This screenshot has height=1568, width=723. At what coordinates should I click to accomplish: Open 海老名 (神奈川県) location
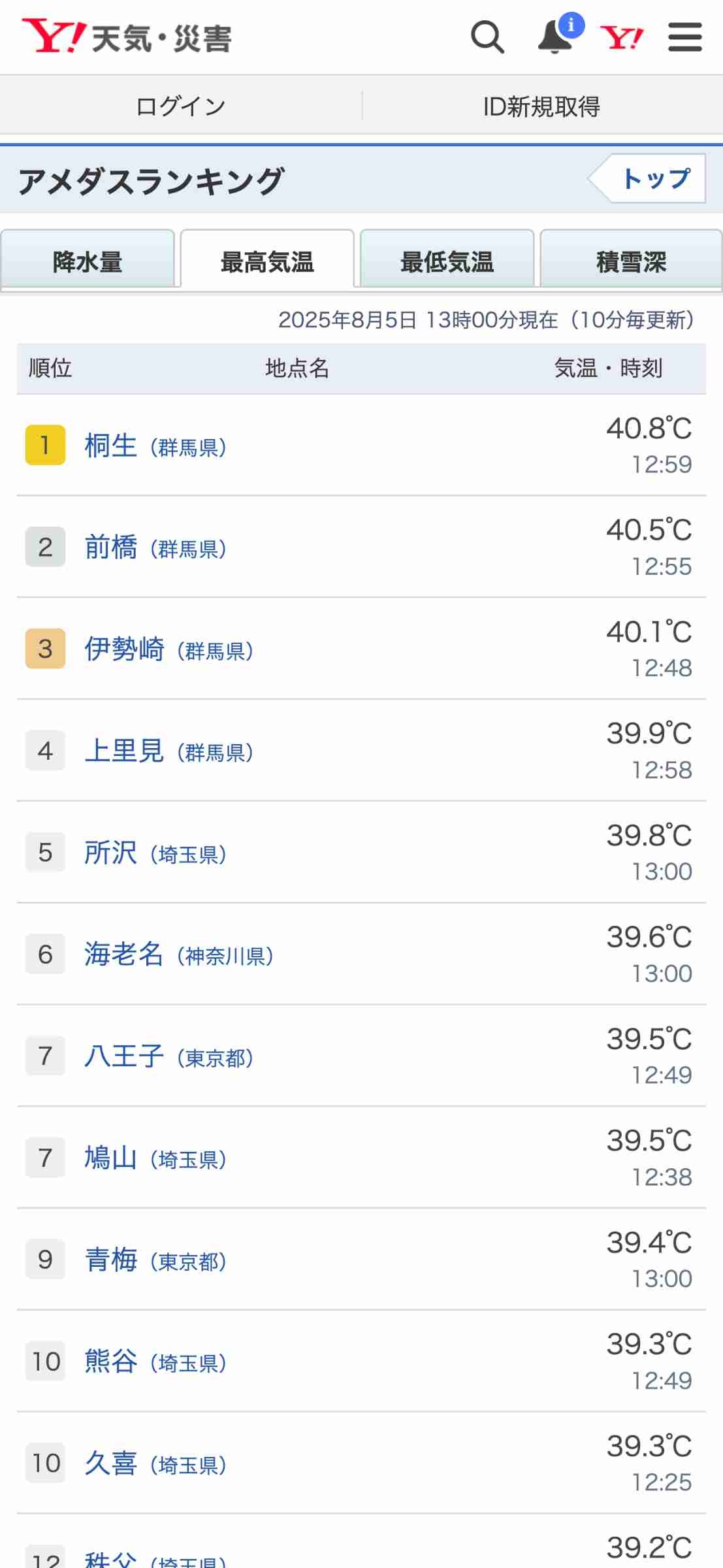pyautogui.click(x=124, y=955)
